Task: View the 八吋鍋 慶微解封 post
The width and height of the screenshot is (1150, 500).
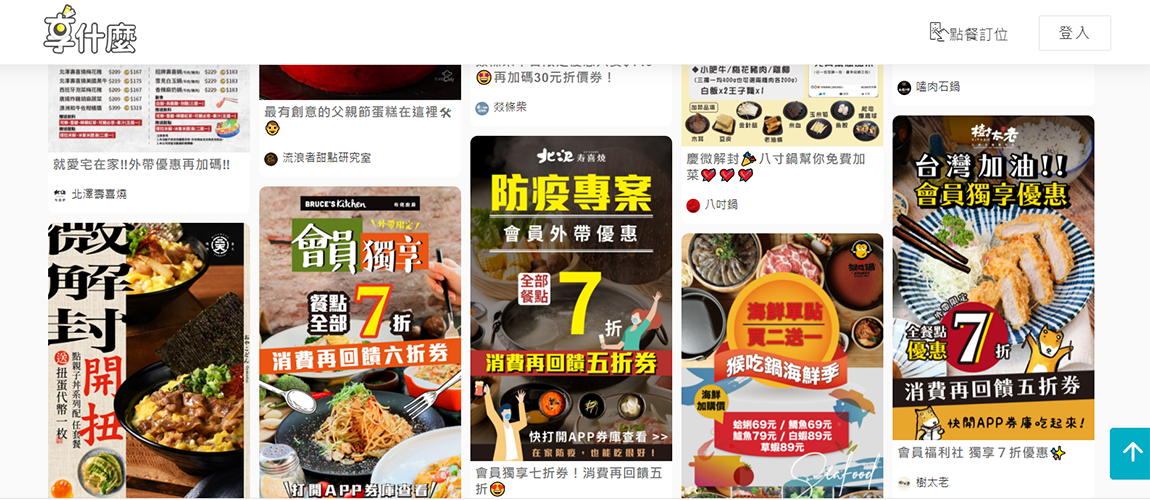Action: (x=775, y=166)
